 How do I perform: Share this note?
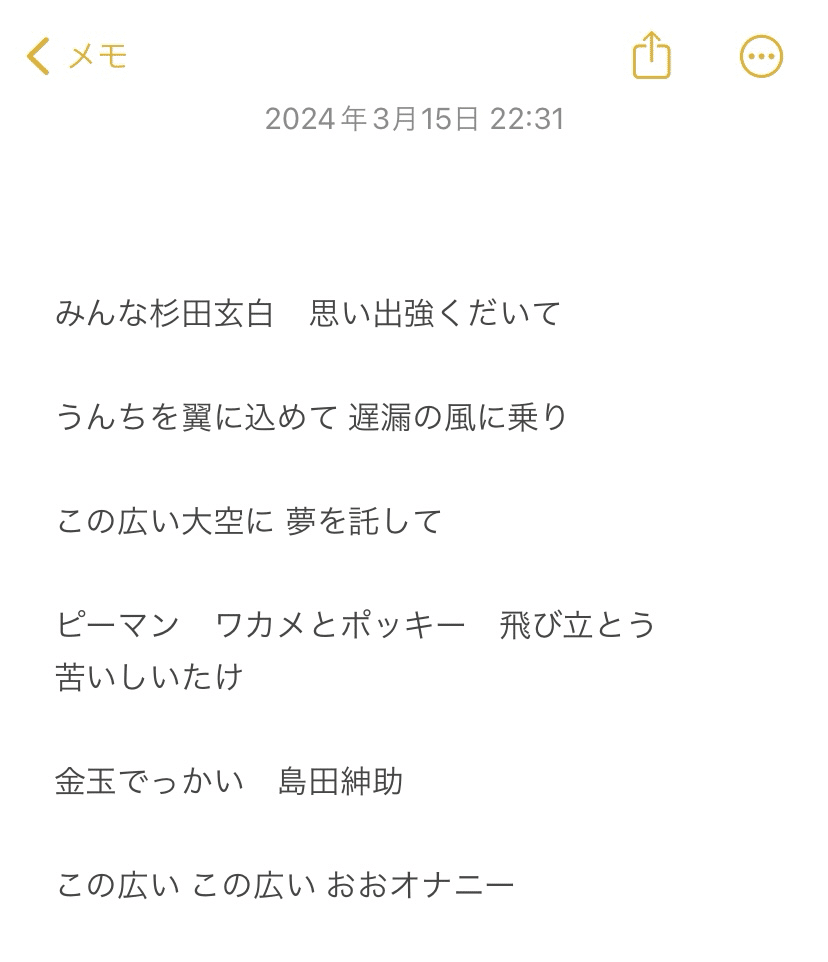(x=651, y=55)
